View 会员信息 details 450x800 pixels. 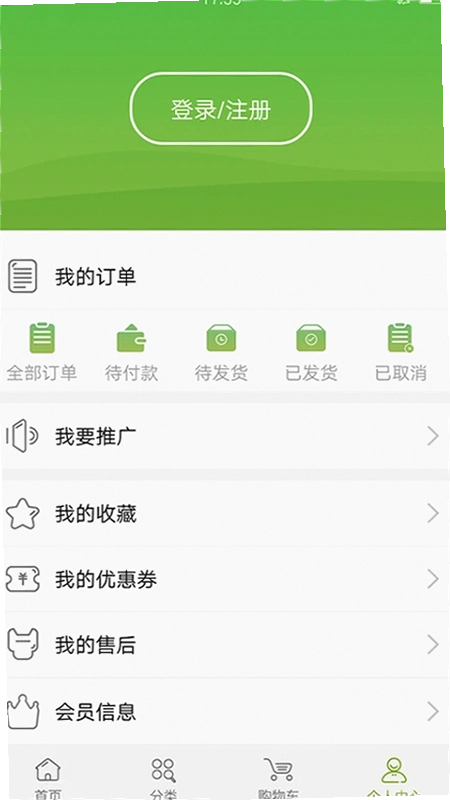coord(225,711)
